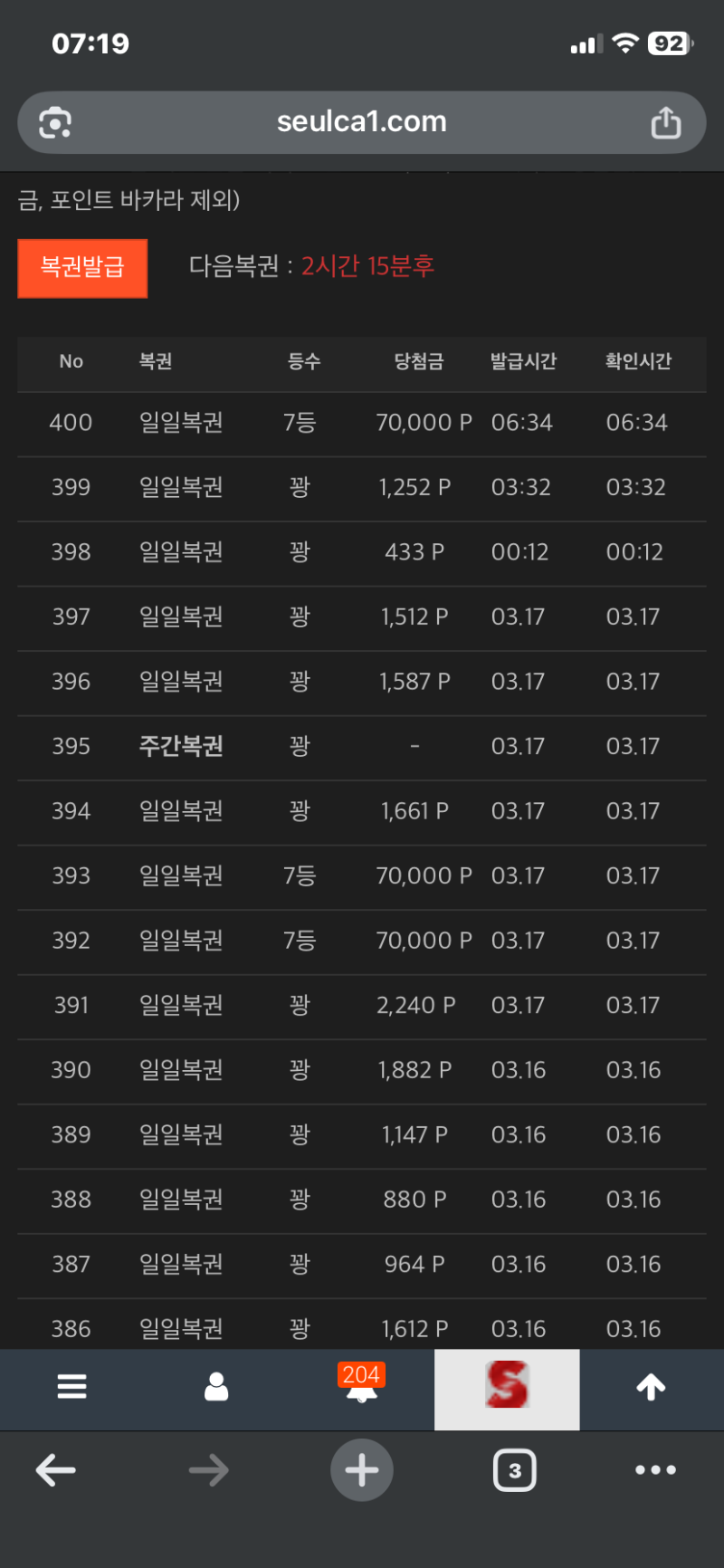
Task: Jump to top with the up arrow
Action: coord(652,1387)
